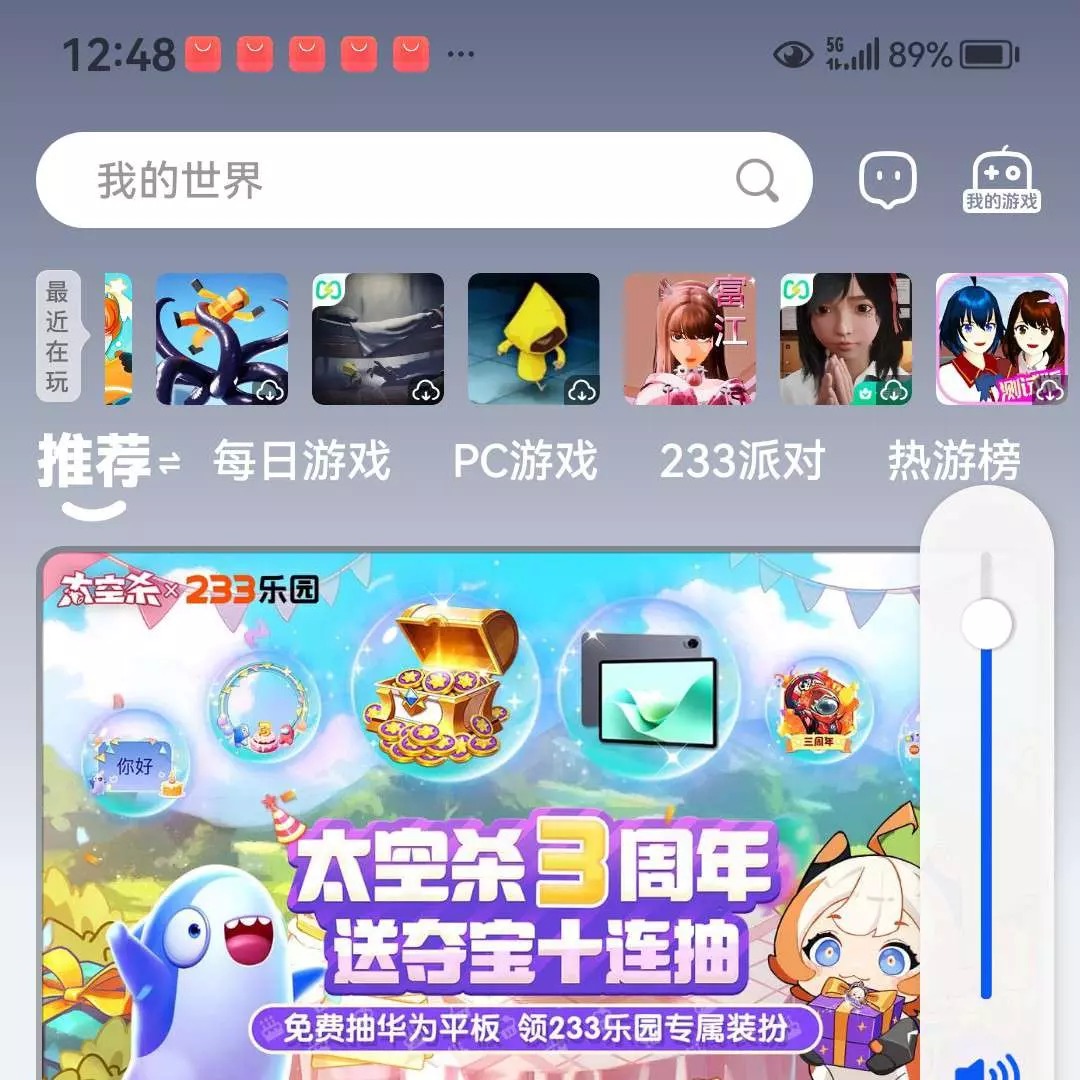Open the 富江 game tile

coord(690,339)
